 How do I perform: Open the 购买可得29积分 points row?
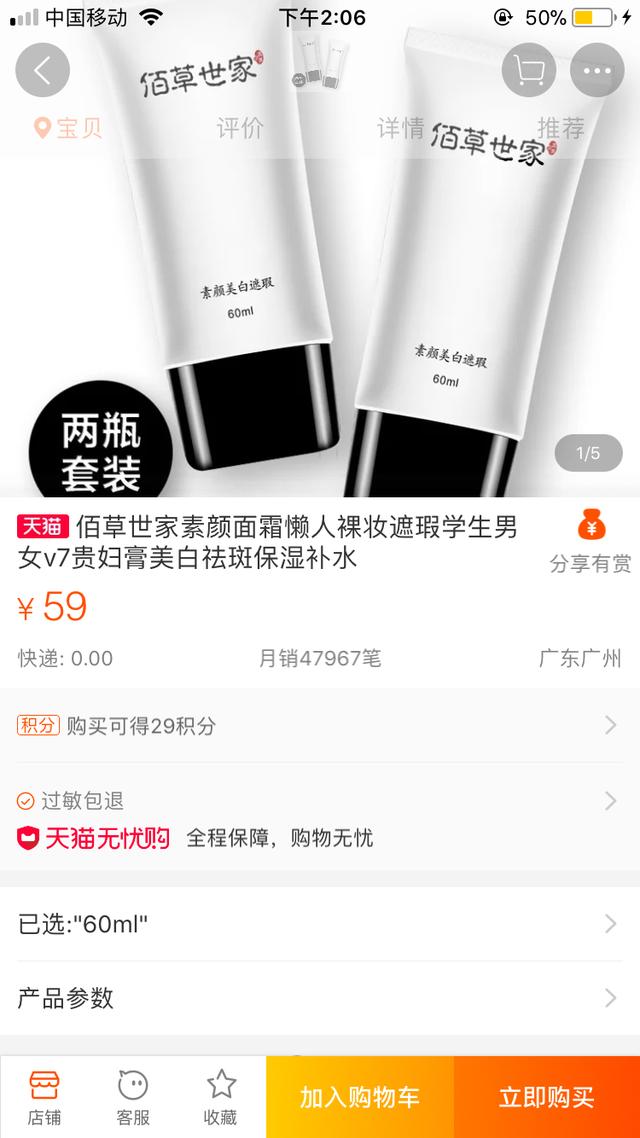point(320,725)
